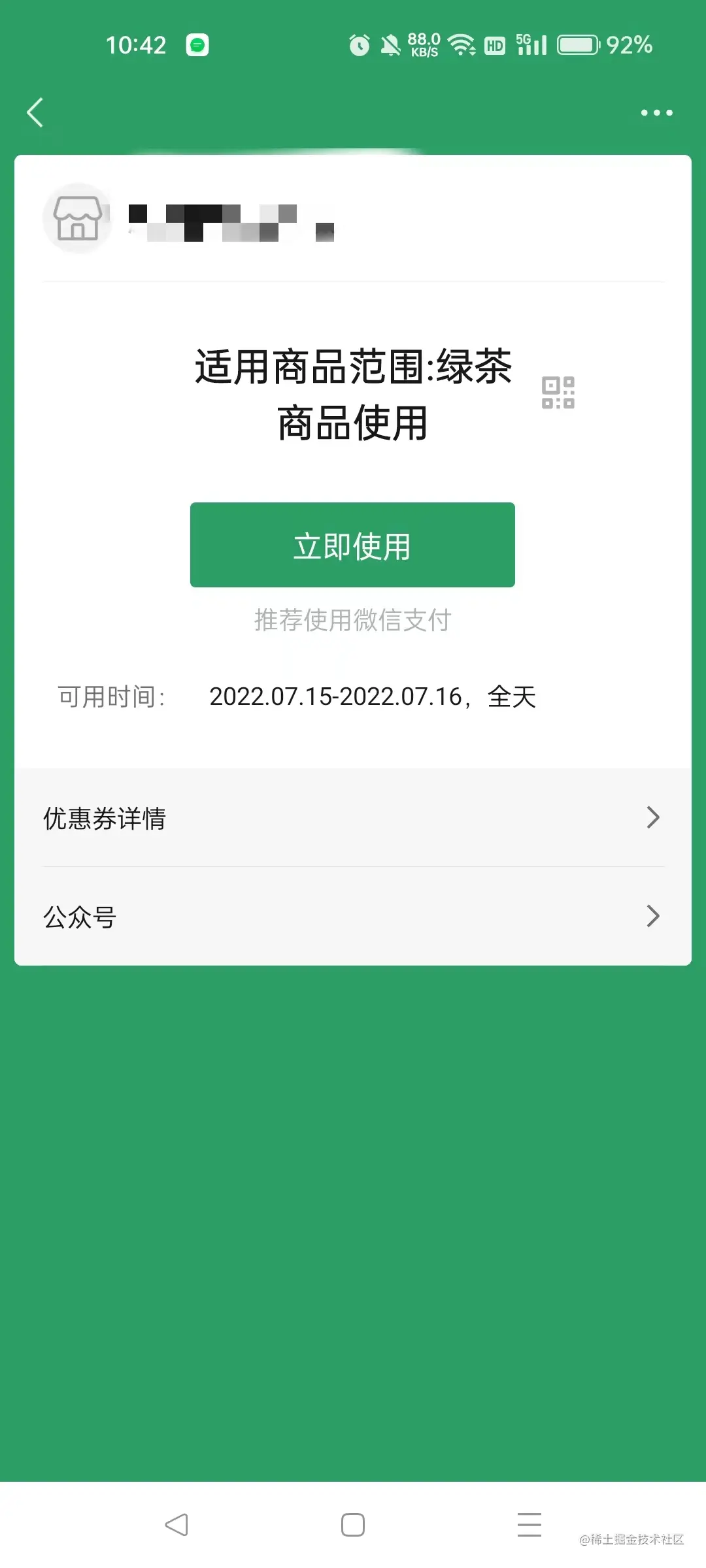Show the coupon QR code icon

[558, 393]
